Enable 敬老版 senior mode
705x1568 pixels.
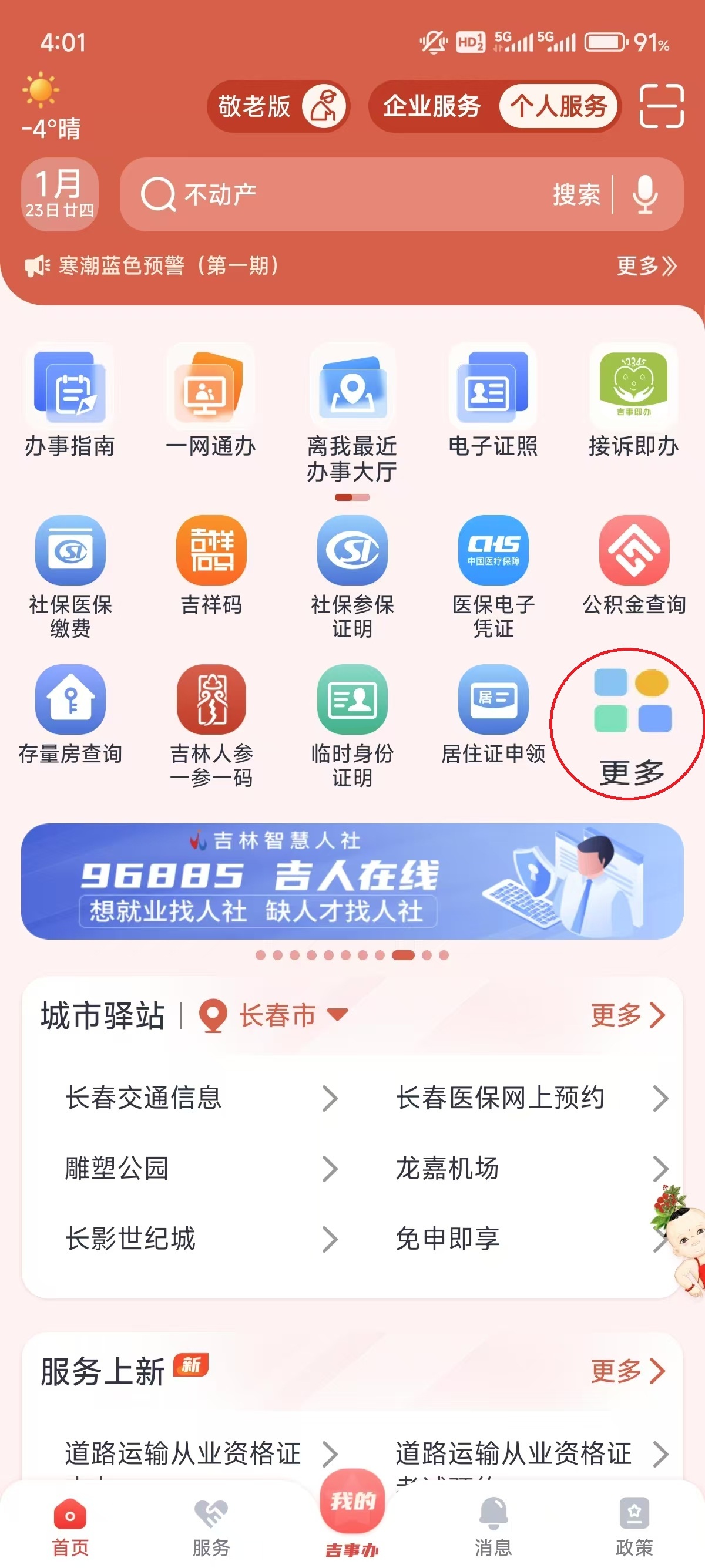pos(278,106)
